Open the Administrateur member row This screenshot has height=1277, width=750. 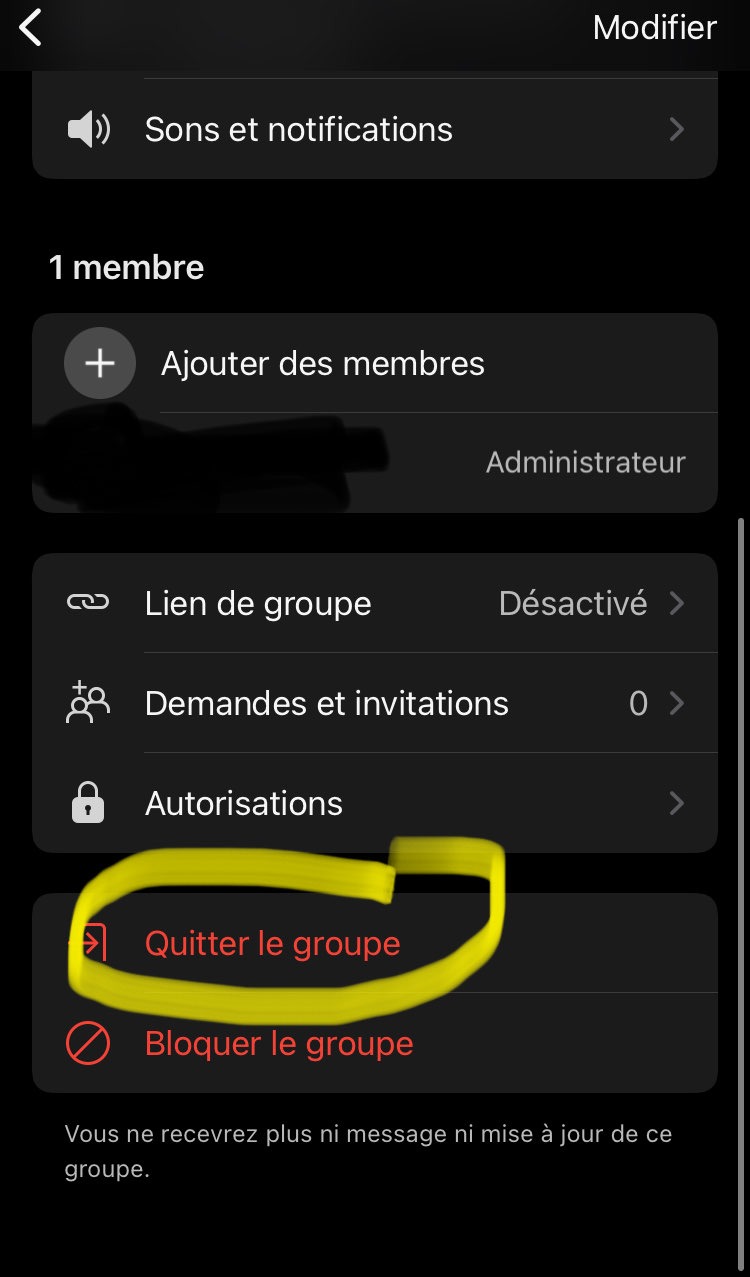point(374,463)
